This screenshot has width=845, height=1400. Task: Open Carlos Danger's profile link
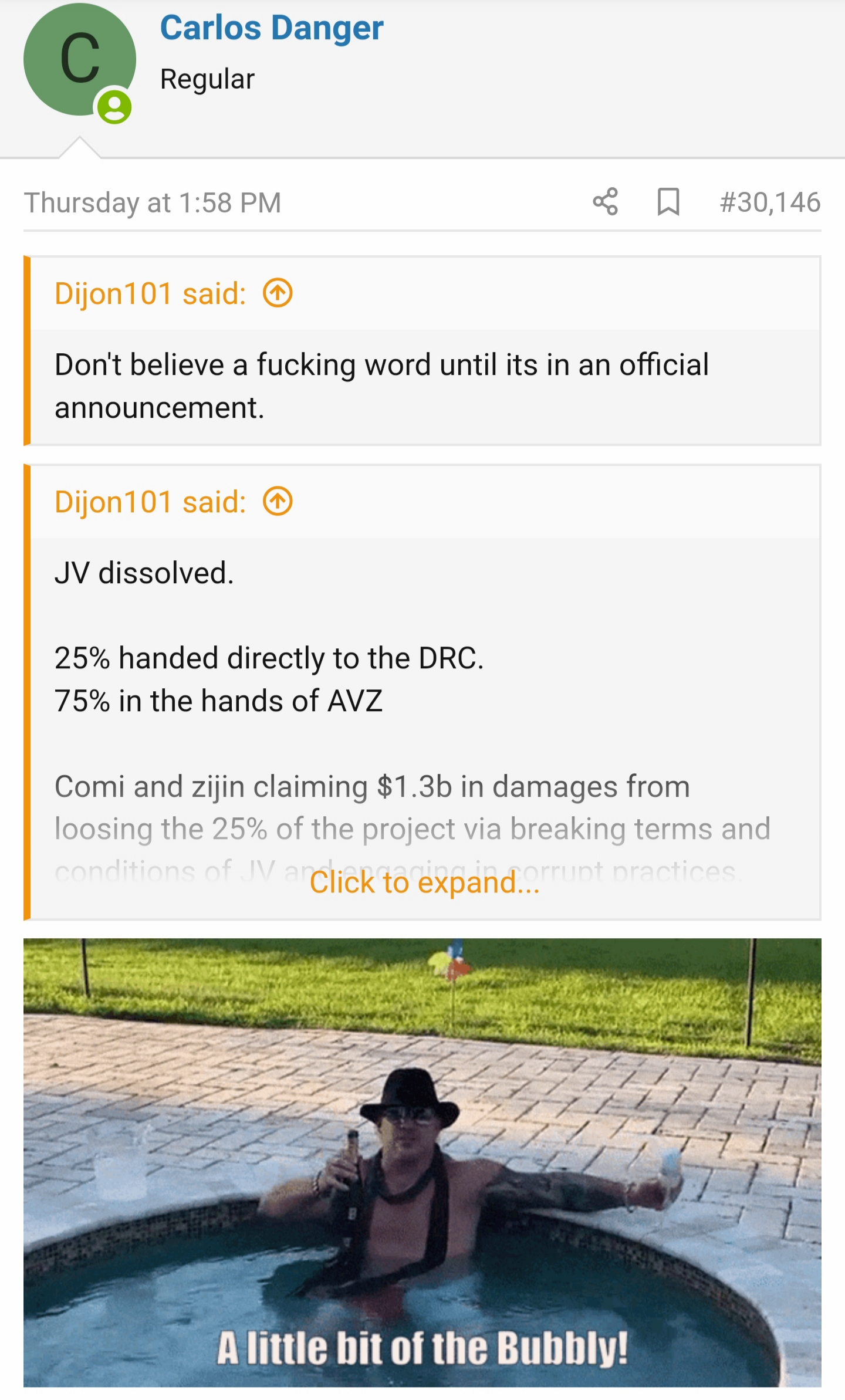pyautogui.click(x=272, y=28)
